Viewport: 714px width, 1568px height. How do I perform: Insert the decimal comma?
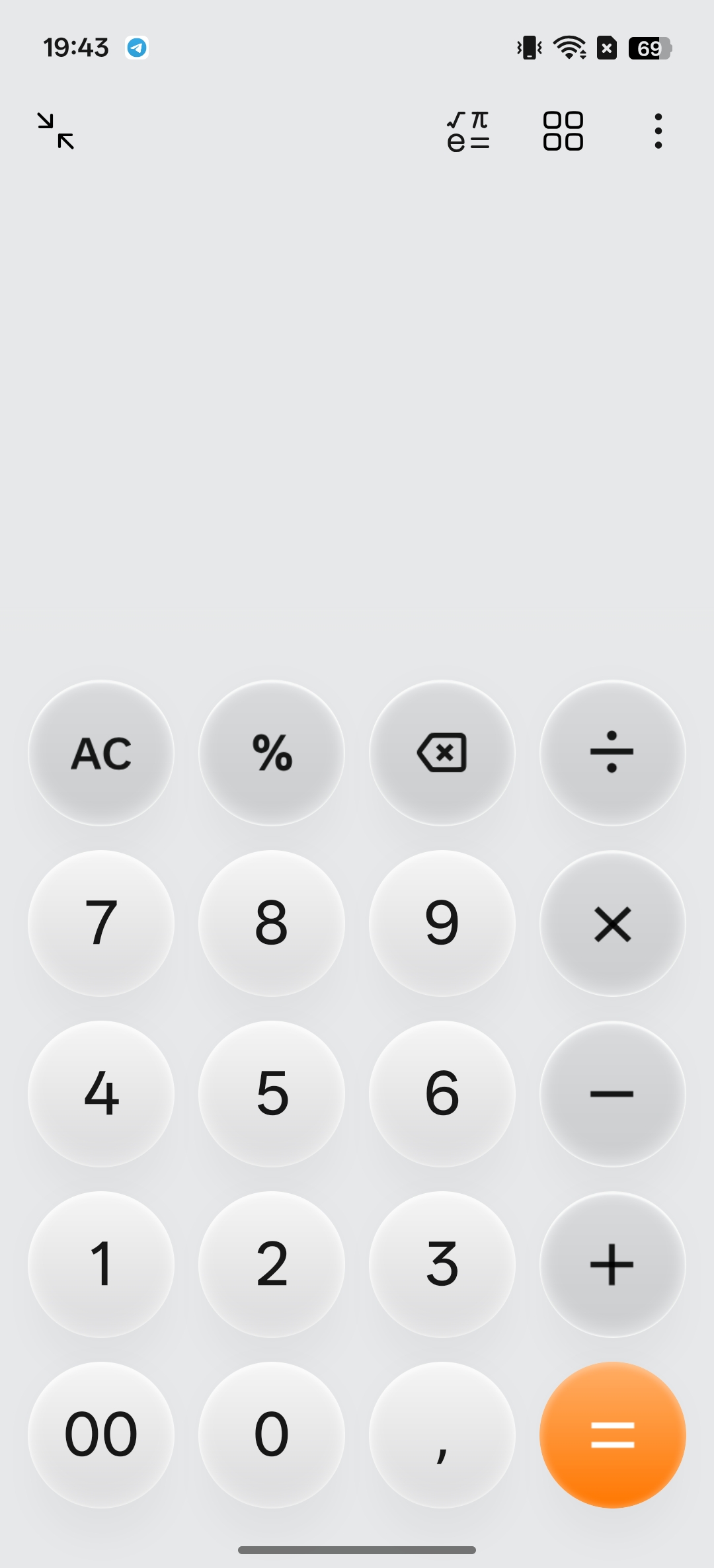tap(442, 1435)
